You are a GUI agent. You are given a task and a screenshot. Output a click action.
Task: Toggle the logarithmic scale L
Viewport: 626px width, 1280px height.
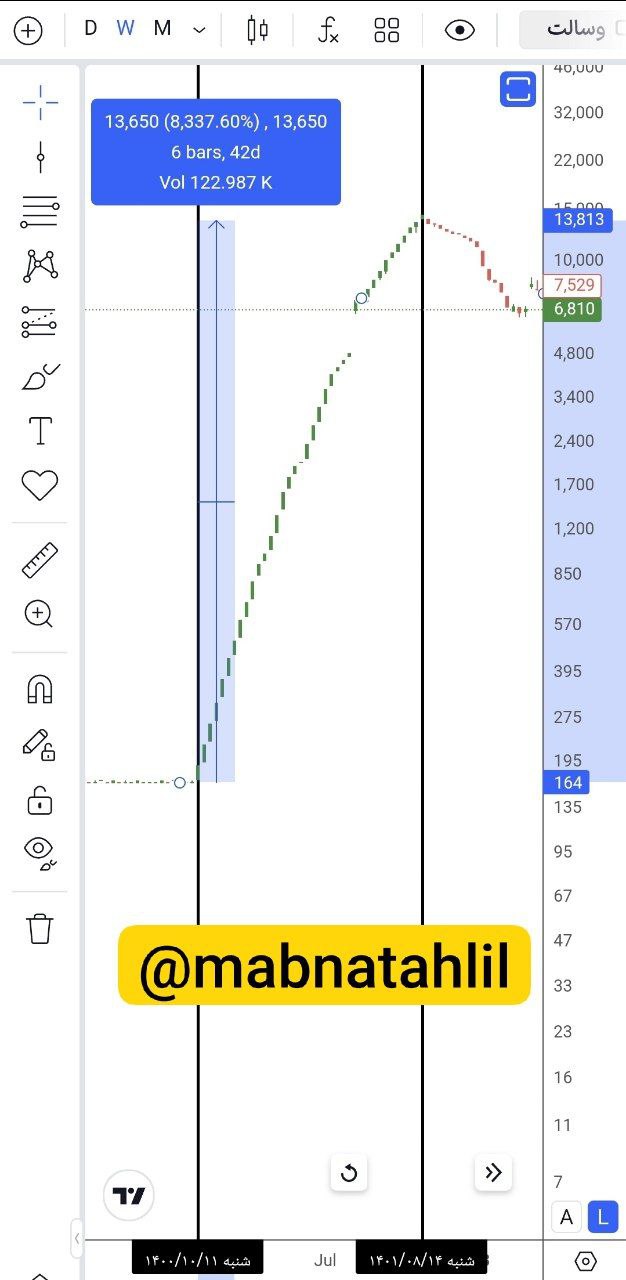pyautogui.click(x=603, y=1217)
